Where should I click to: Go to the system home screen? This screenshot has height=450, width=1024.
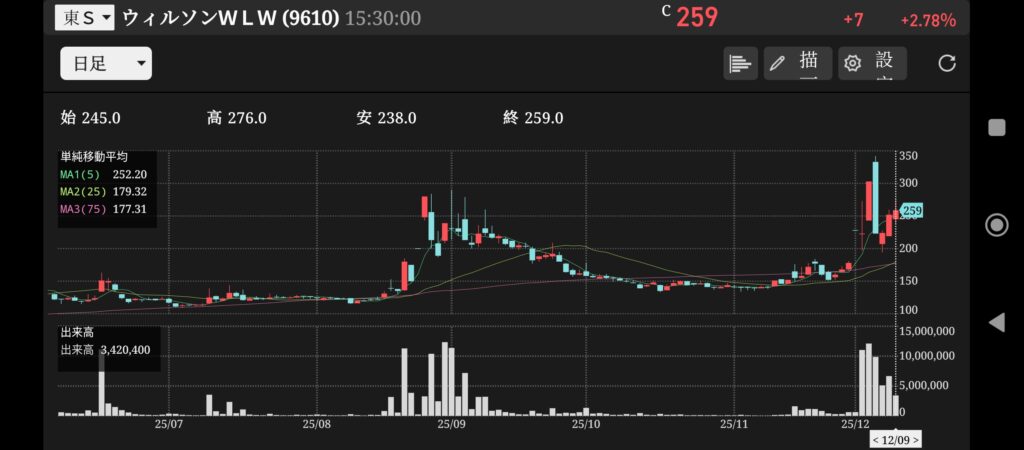(996, 224)
